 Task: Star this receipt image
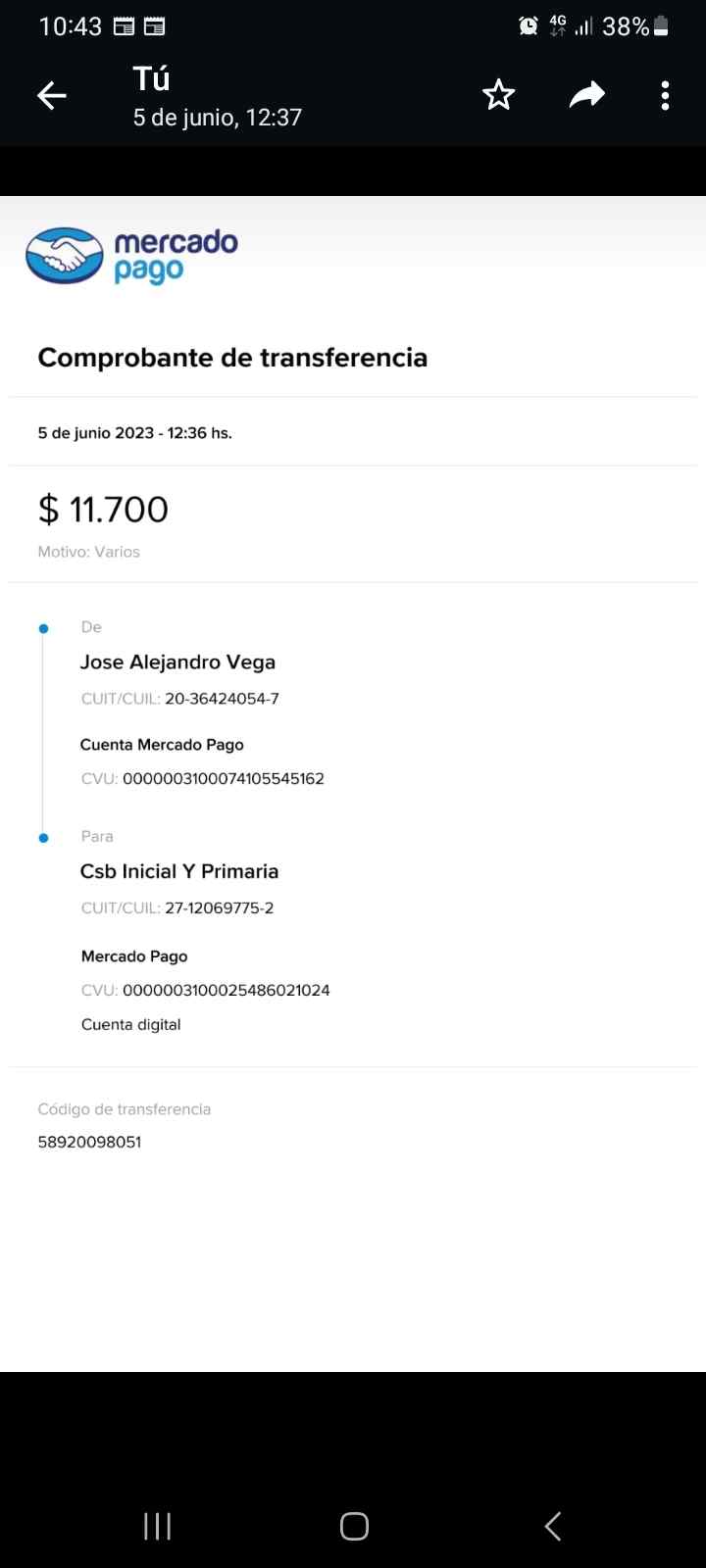[x=499, y=95]
